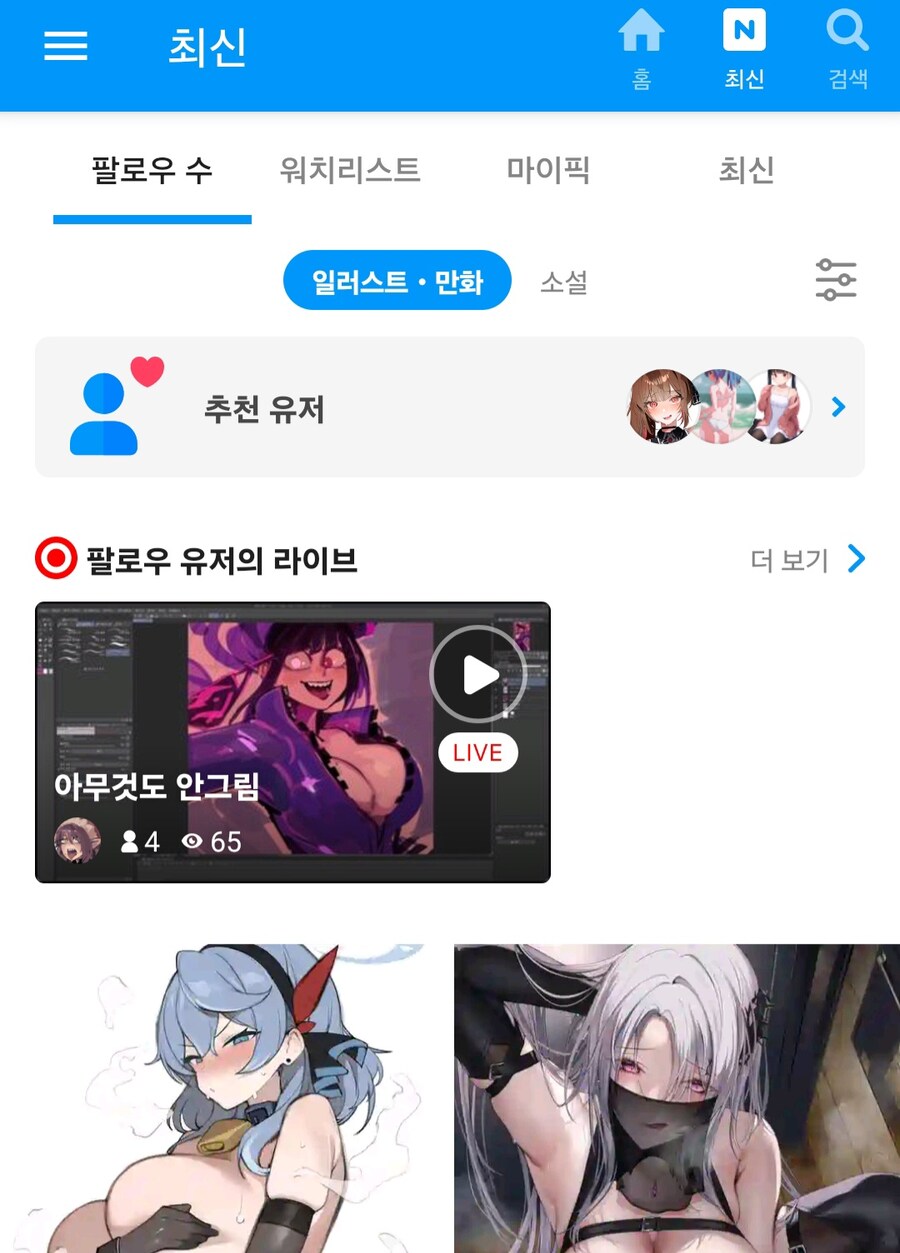Play the live stream 아무것도 안그림

478,675
